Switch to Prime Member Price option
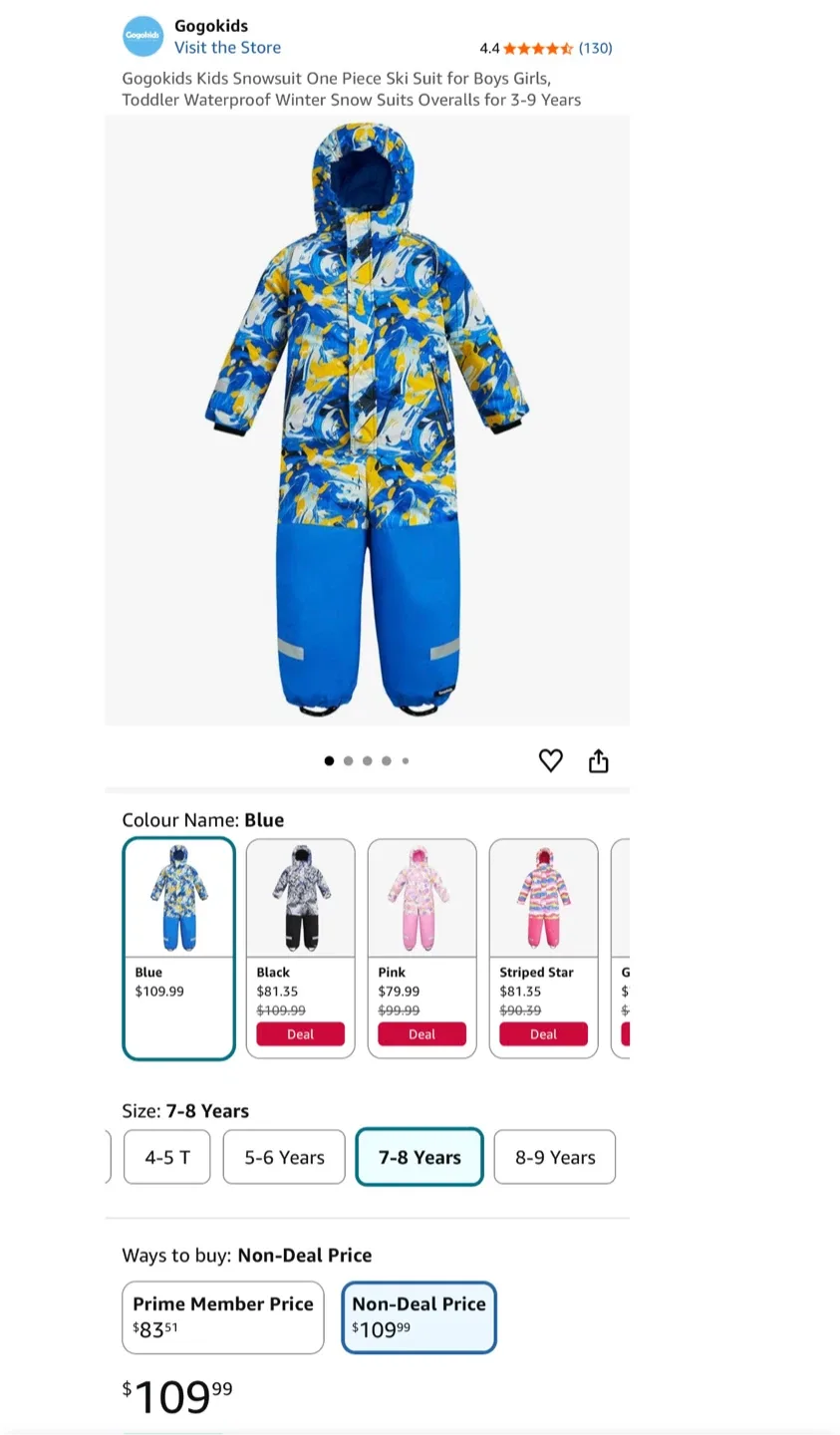 point(222,1317)
